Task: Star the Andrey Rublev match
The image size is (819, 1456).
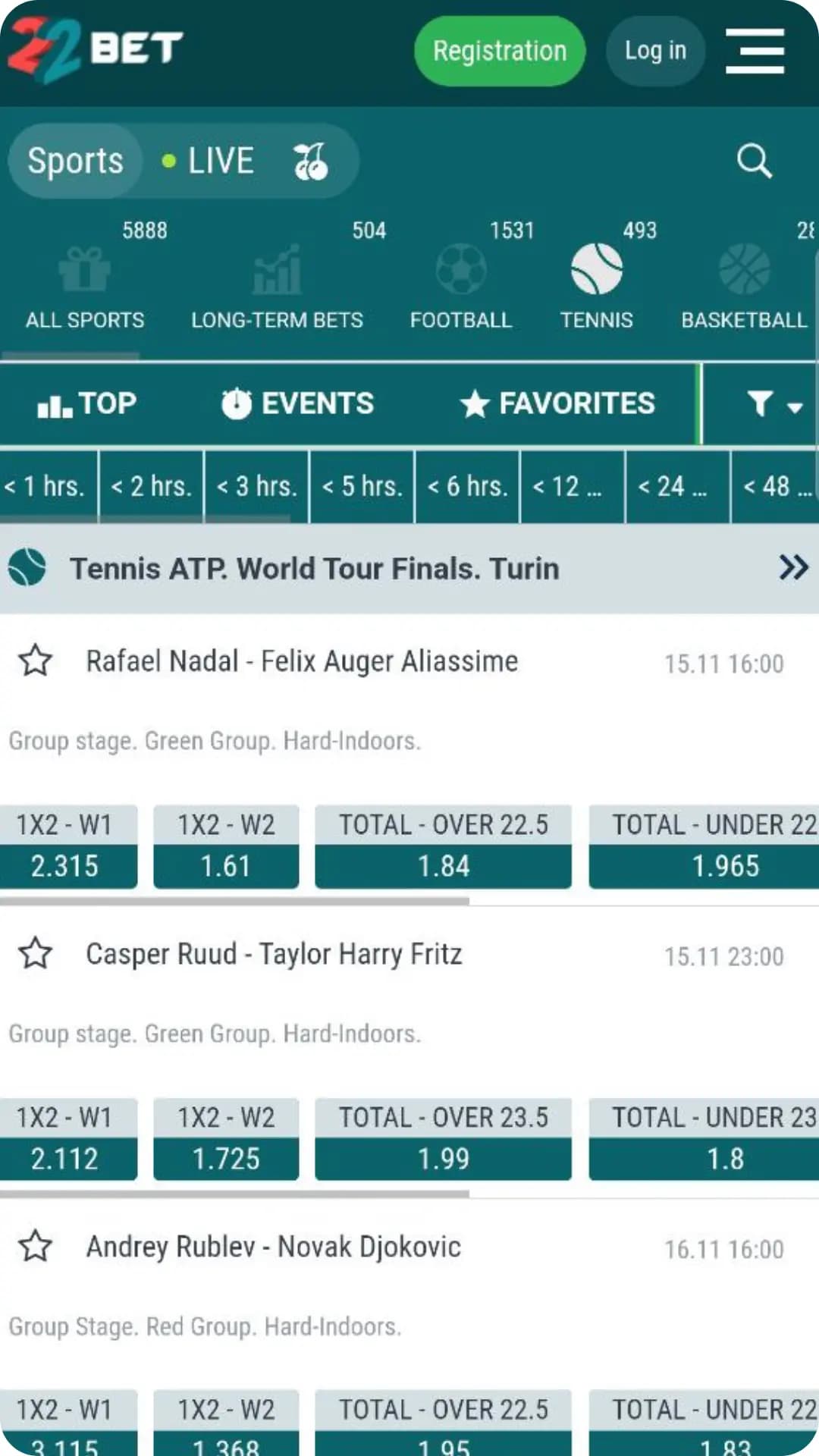Action: [x=37, y=1246]
